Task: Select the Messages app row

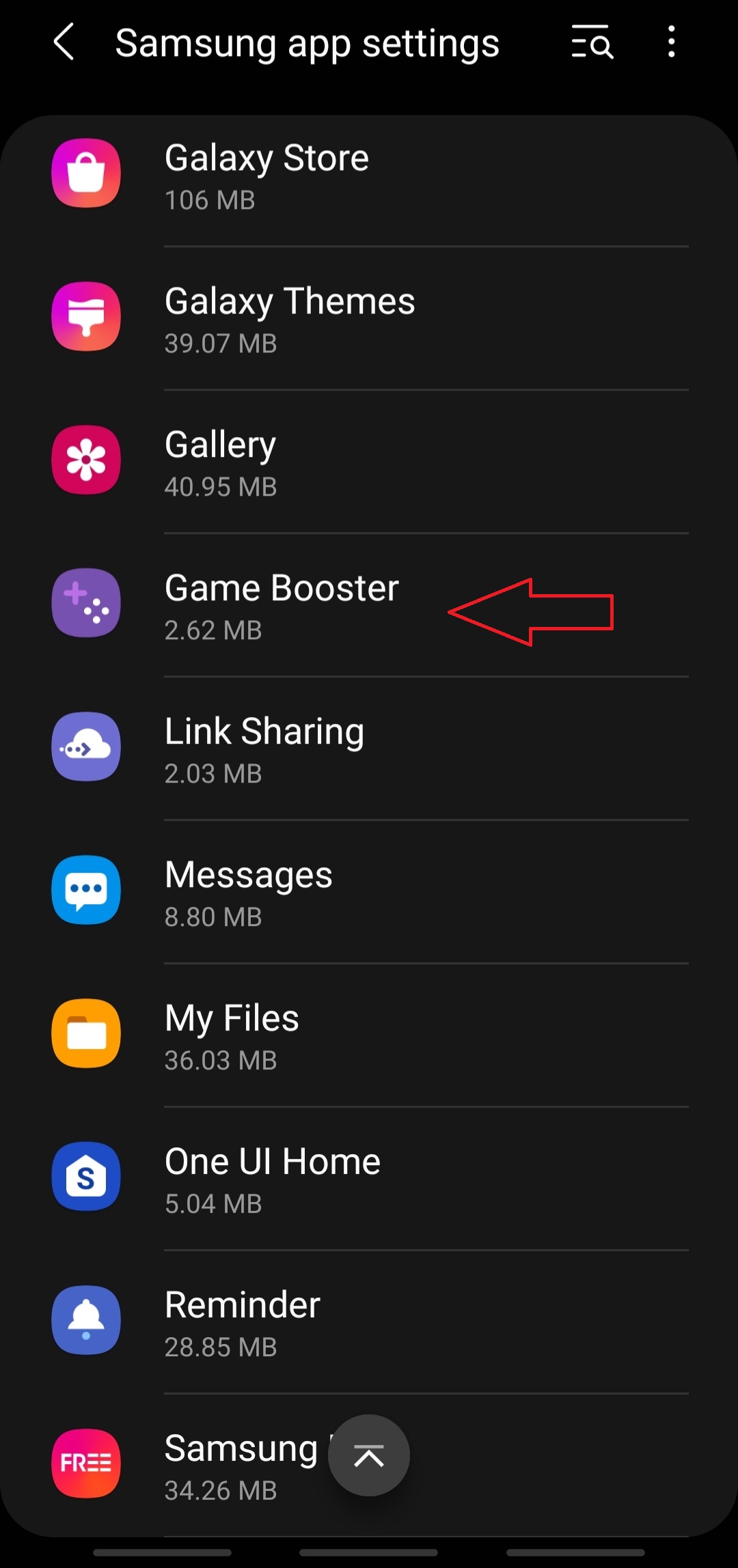Action: (369, 892)
